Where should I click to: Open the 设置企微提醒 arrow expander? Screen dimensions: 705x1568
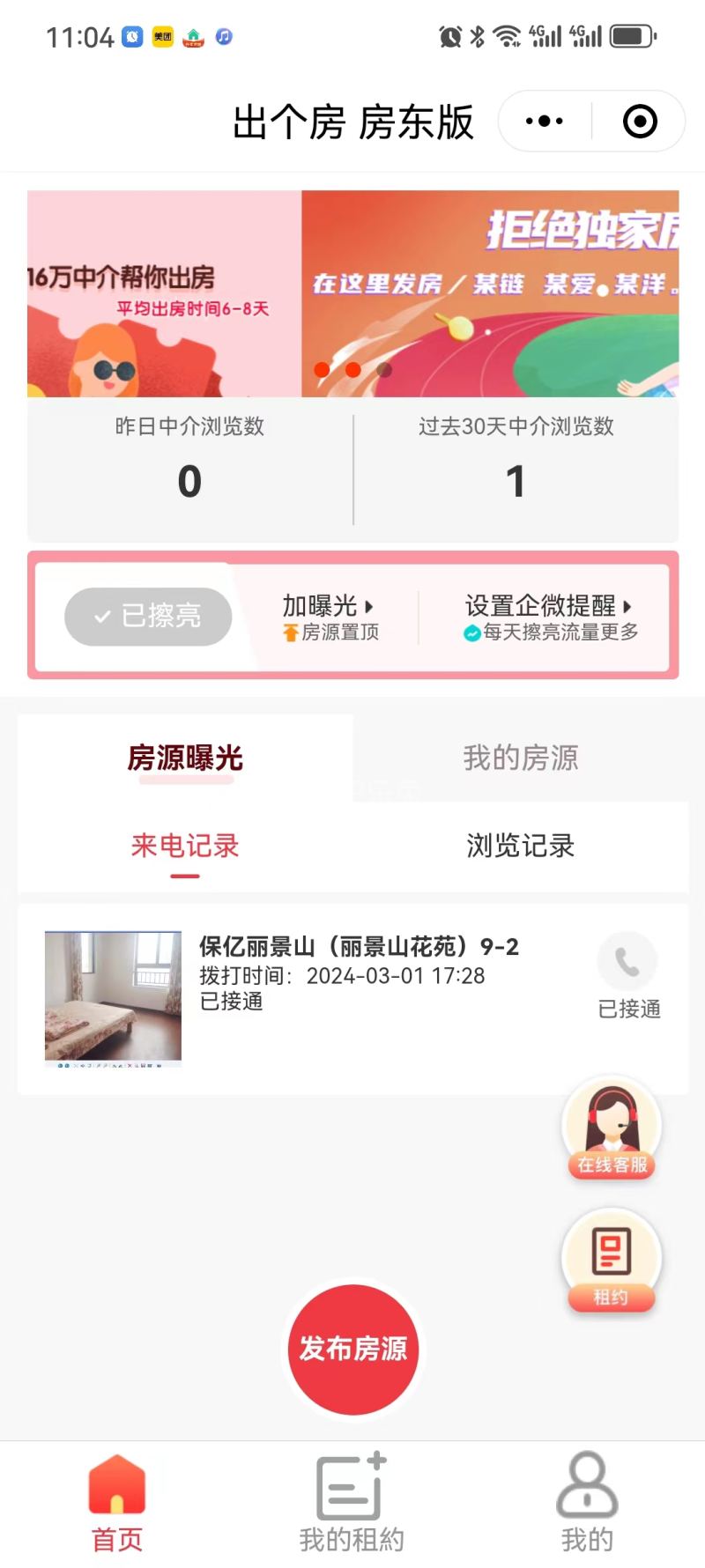coord(627,606)
